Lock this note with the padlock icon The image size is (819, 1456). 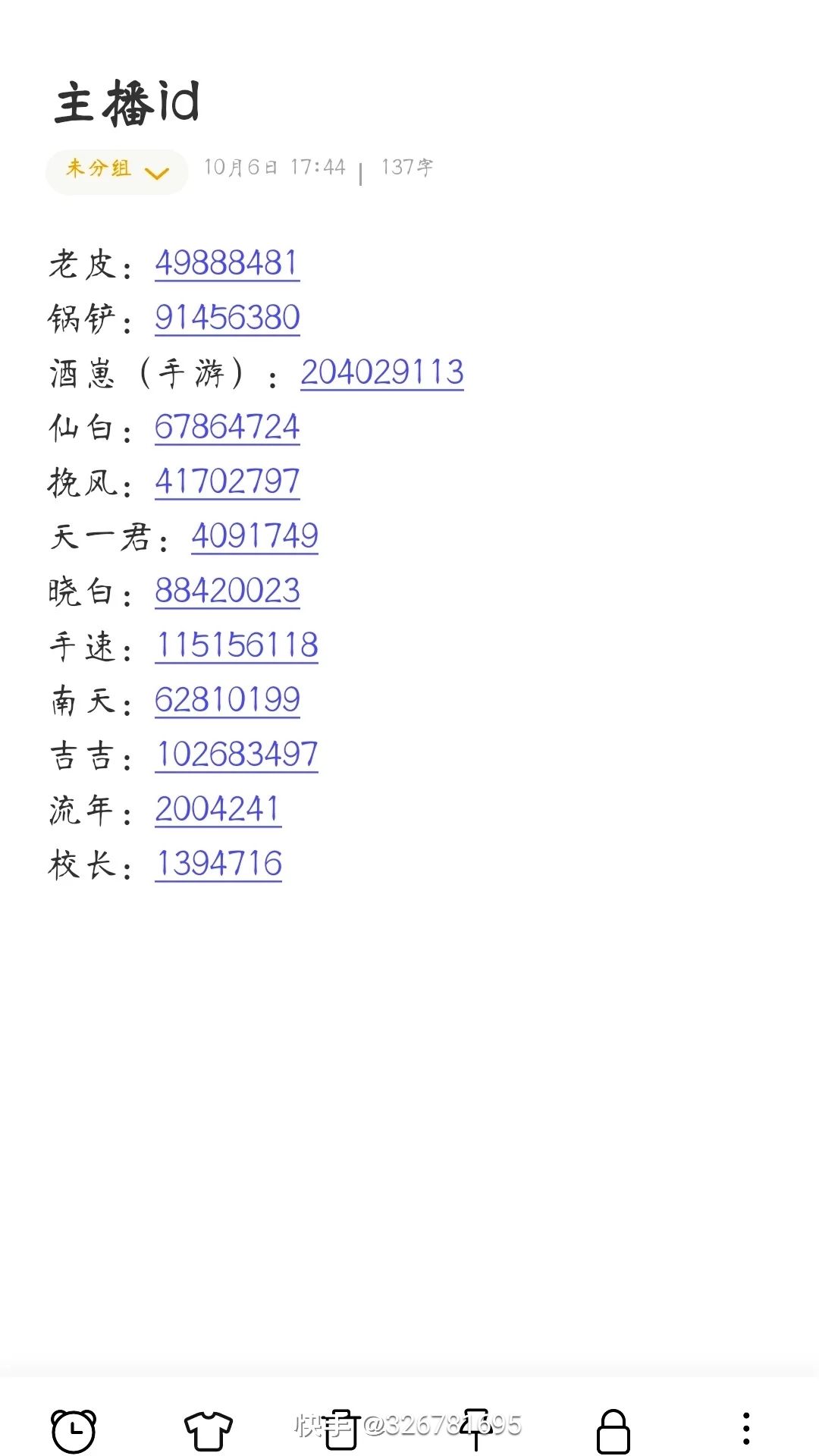tap(613, 1430)
